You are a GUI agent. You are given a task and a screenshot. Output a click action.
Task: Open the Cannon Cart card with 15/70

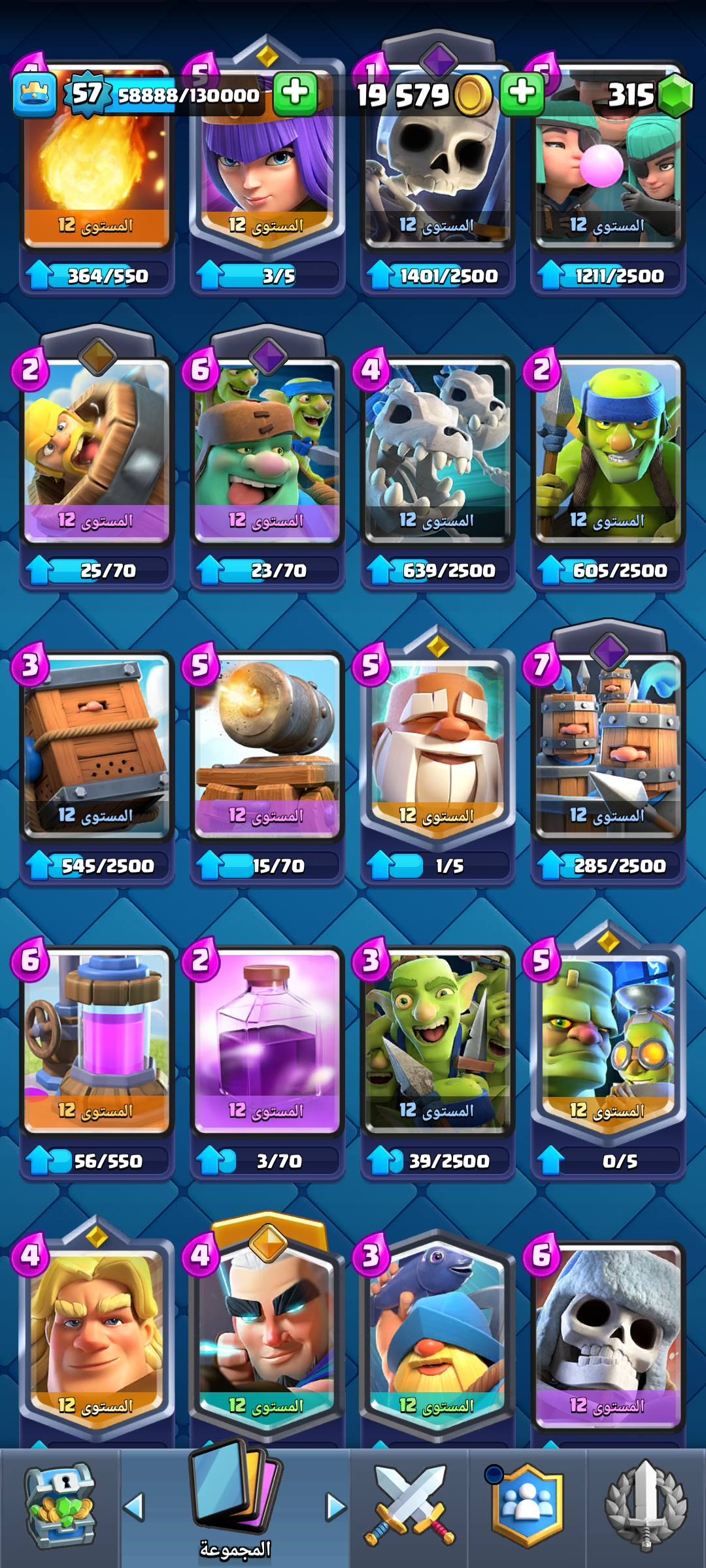coord(267,745)
